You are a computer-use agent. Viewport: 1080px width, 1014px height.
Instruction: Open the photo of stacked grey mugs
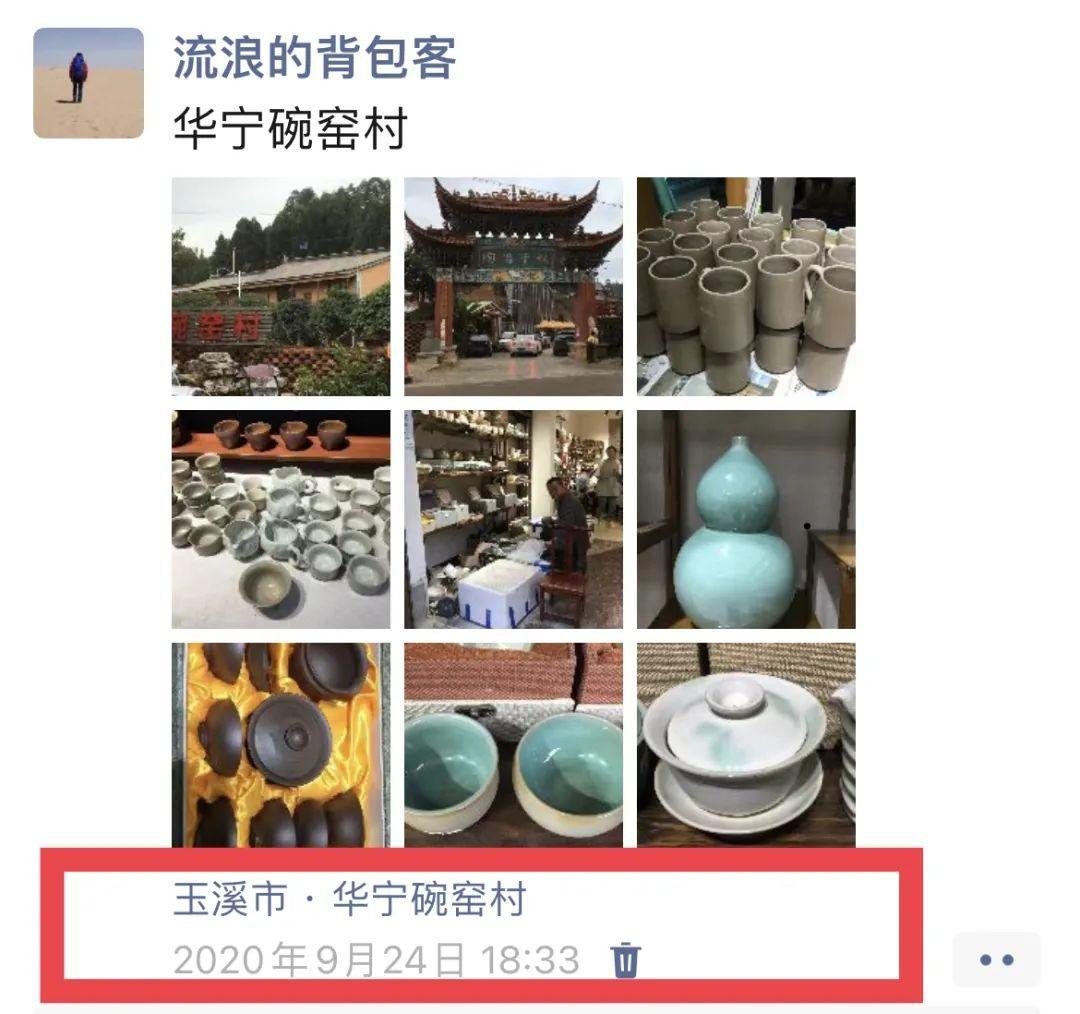click(x=746, y=287)
